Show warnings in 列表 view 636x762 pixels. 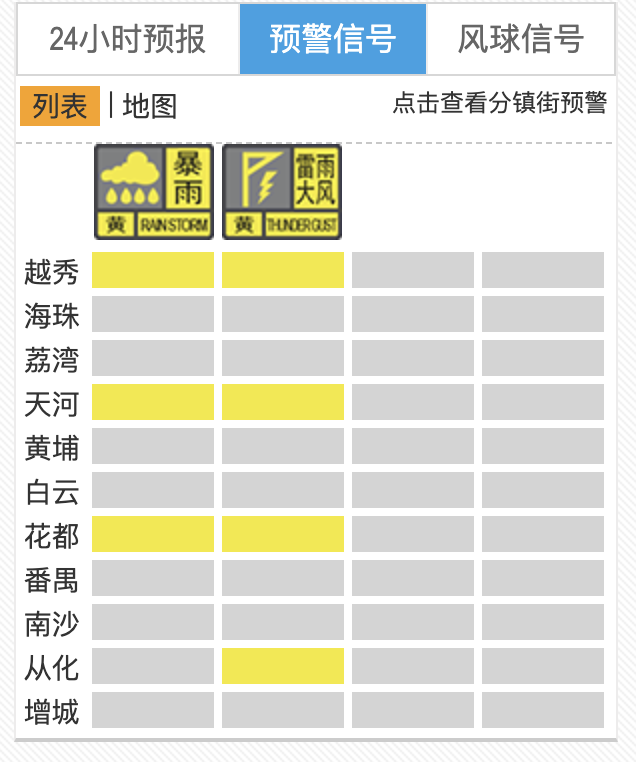(x=60, y=106)
